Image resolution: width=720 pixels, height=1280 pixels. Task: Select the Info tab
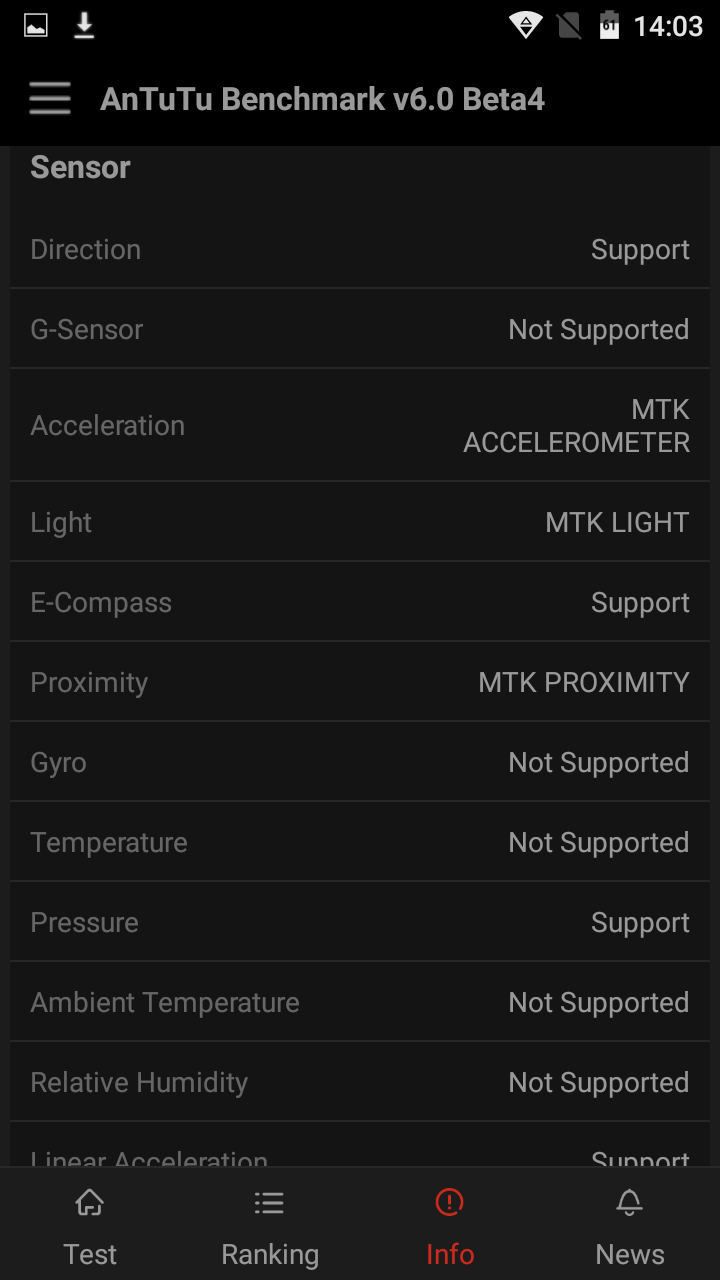450,1224
